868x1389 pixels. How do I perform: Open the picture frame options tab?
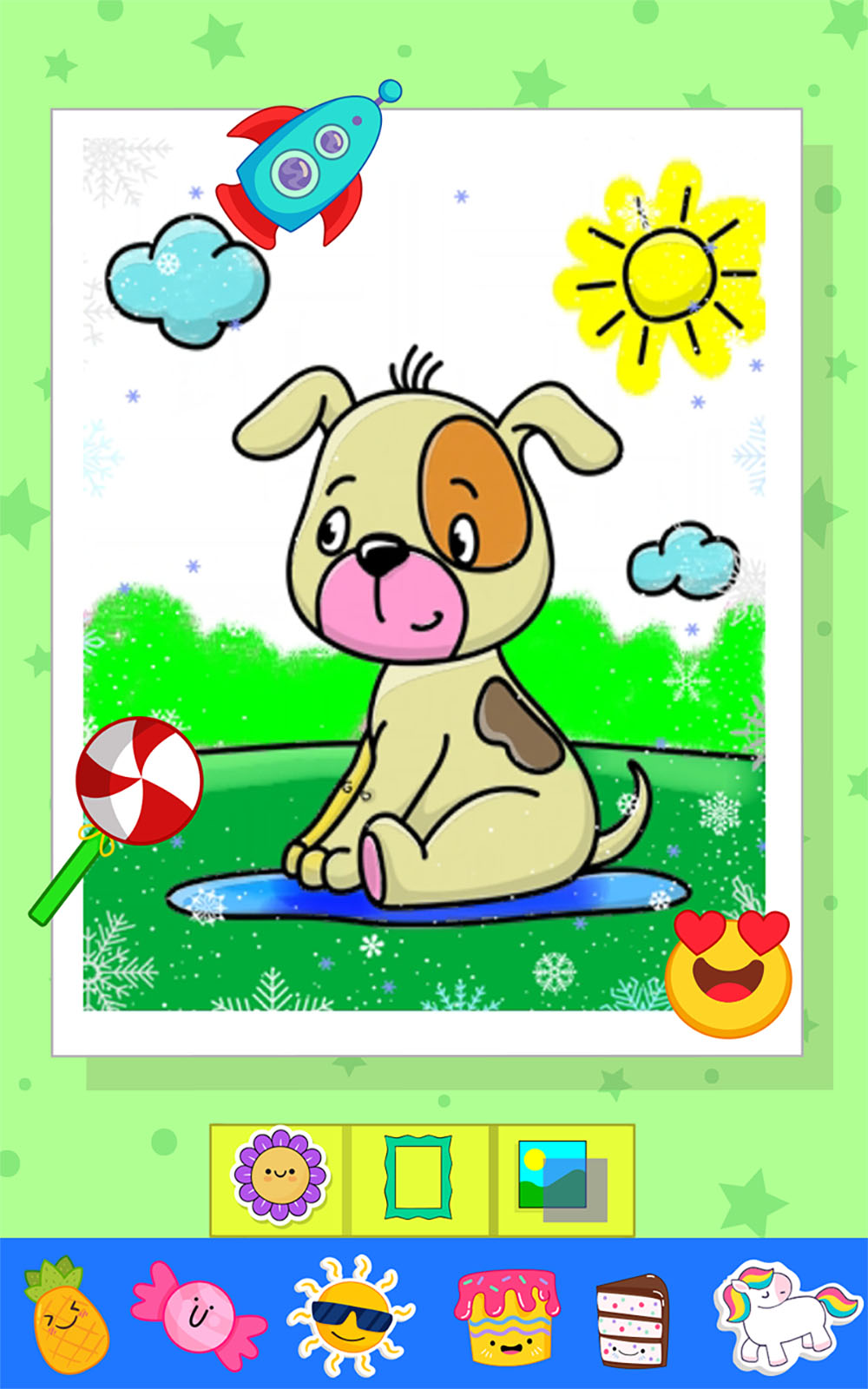(x=419, y=1179)
